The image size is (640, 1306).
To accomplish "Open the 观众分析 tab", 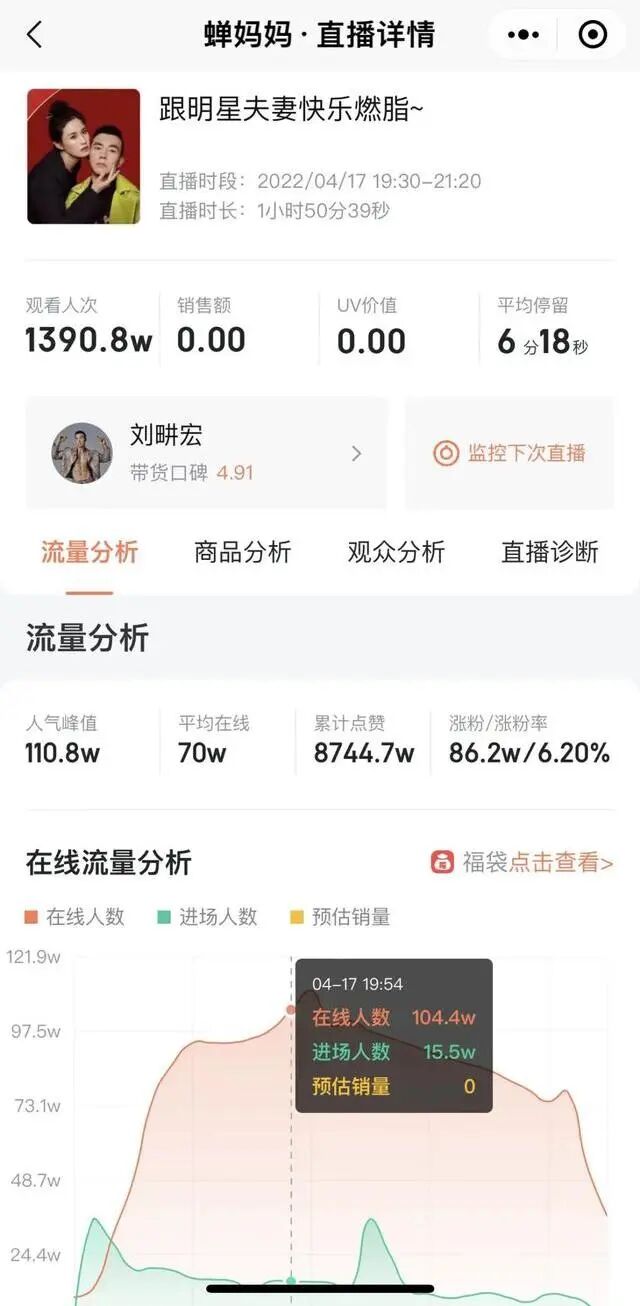I will pyautogui.click(x=396, y=552).
